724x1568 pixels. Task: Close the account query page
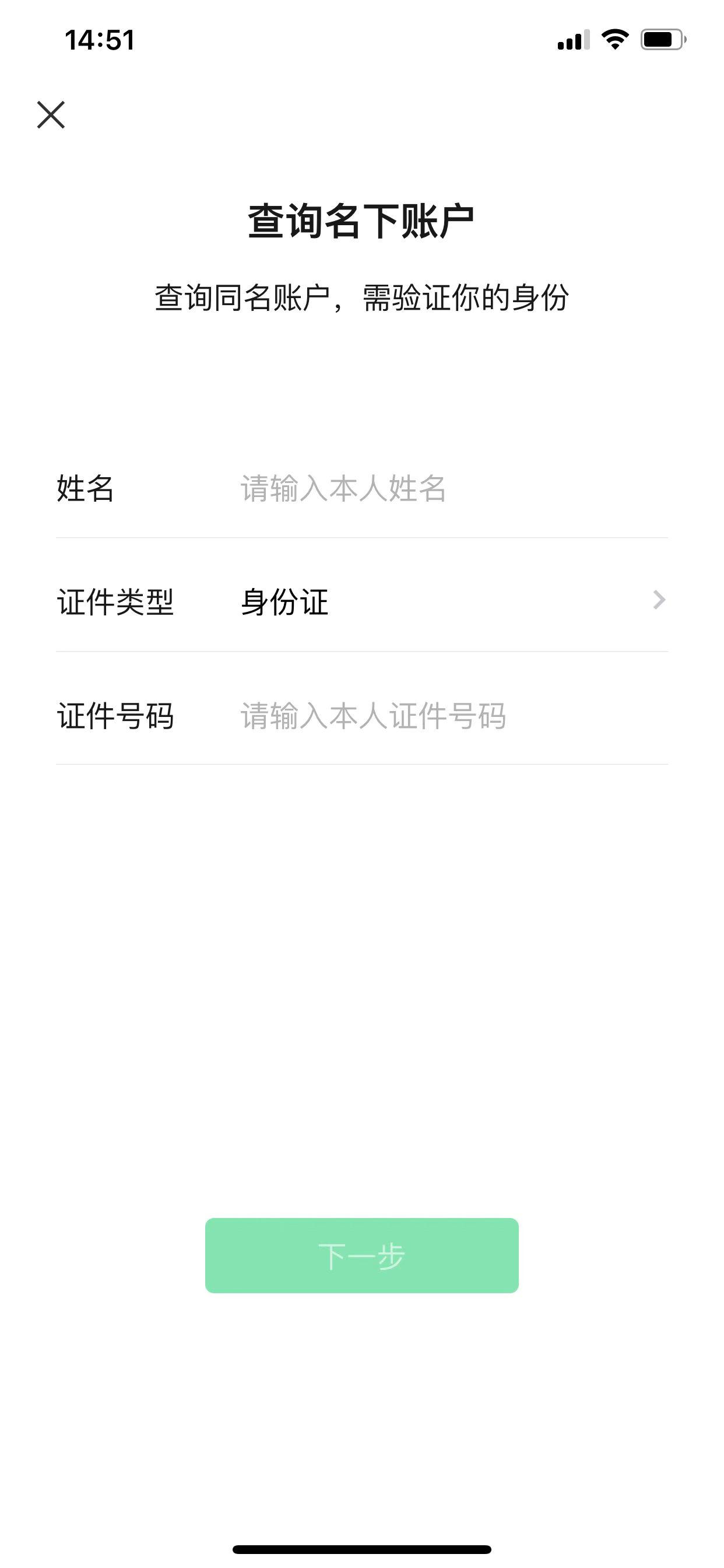pos(51,114)
